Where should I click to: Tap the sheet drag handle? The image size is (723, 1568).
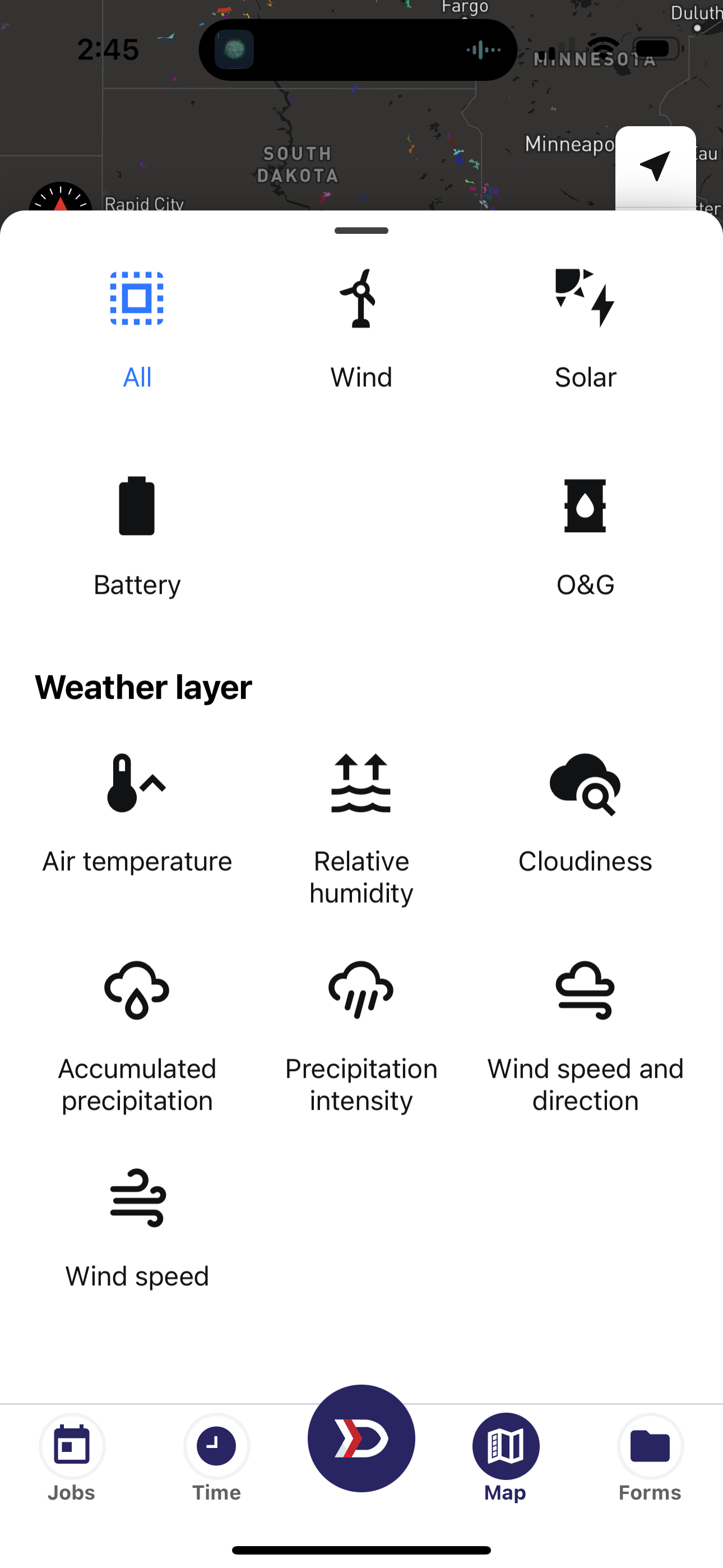point(361,230)
